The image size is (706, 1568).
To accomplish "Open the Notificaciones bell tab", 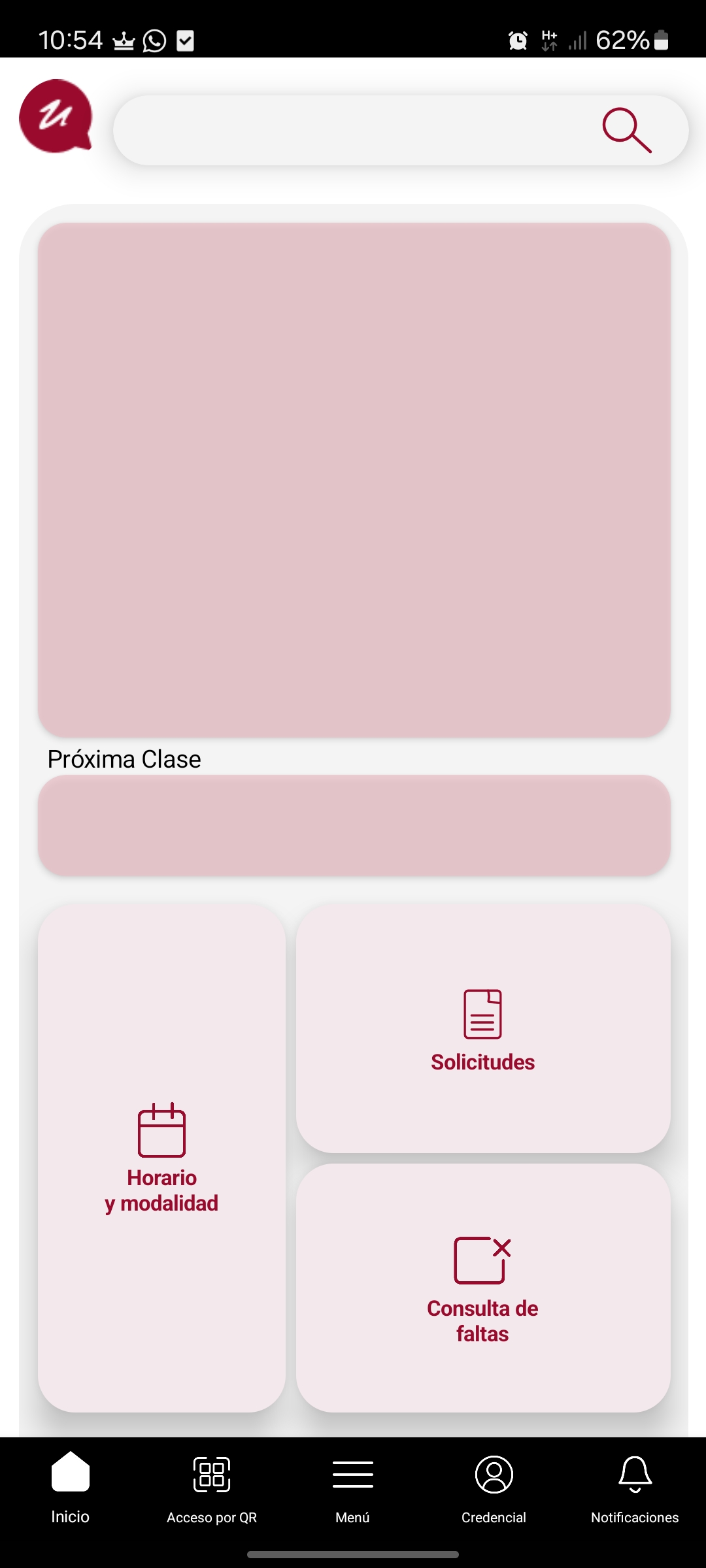I will pyautogui.click(x=635, y=1488).
